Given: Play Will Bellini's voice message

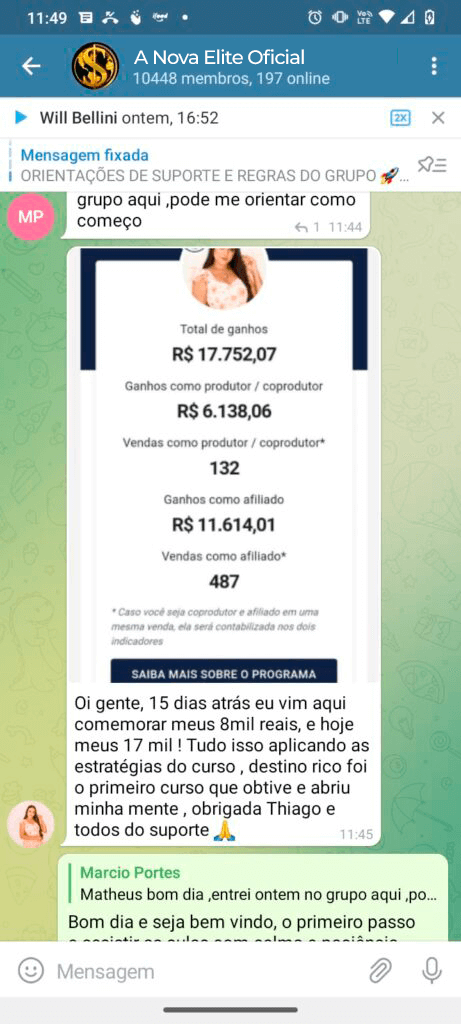Looking at the screenshot, I should (21, 118).
